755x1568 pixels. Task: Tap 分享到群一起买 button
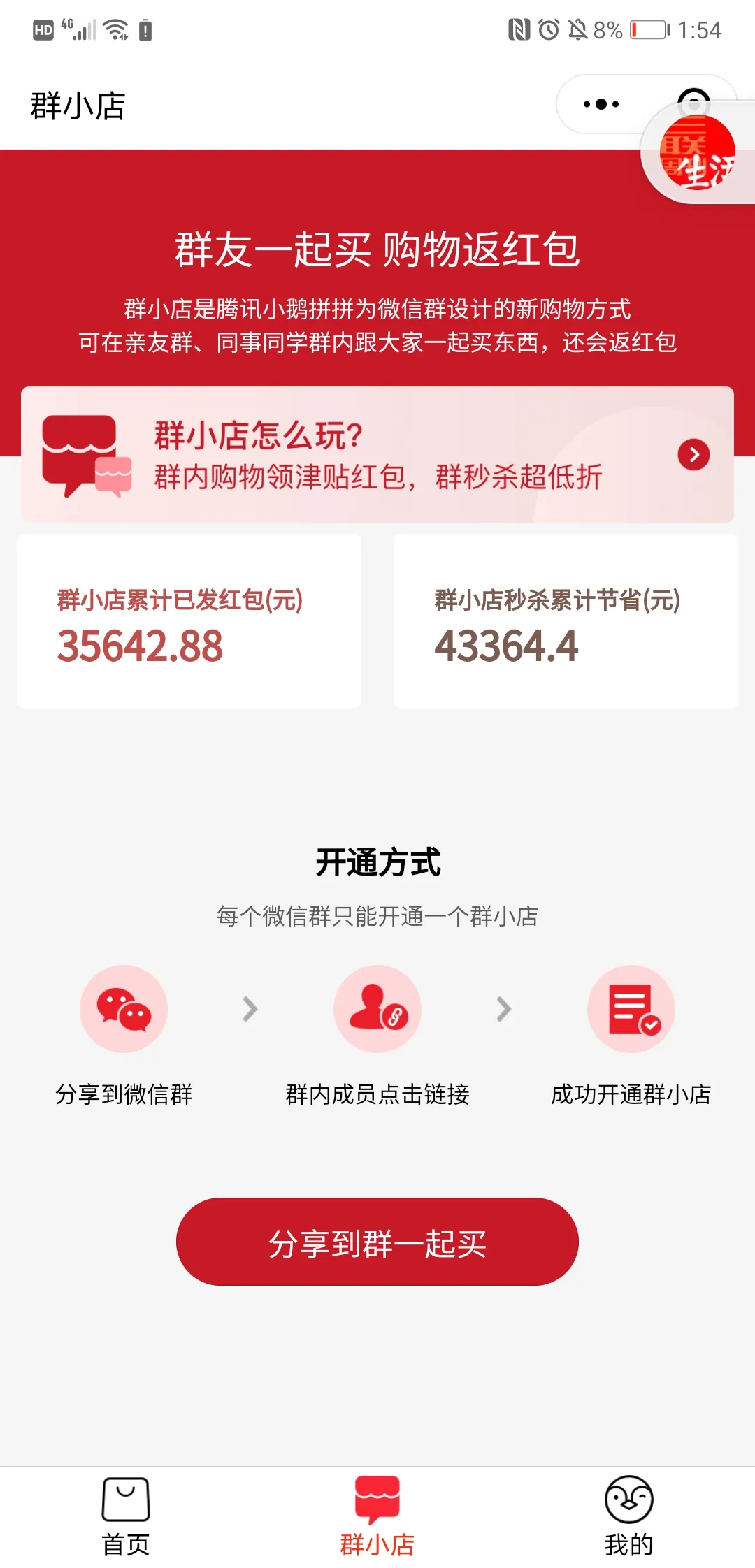click(x=377, y=1242)
